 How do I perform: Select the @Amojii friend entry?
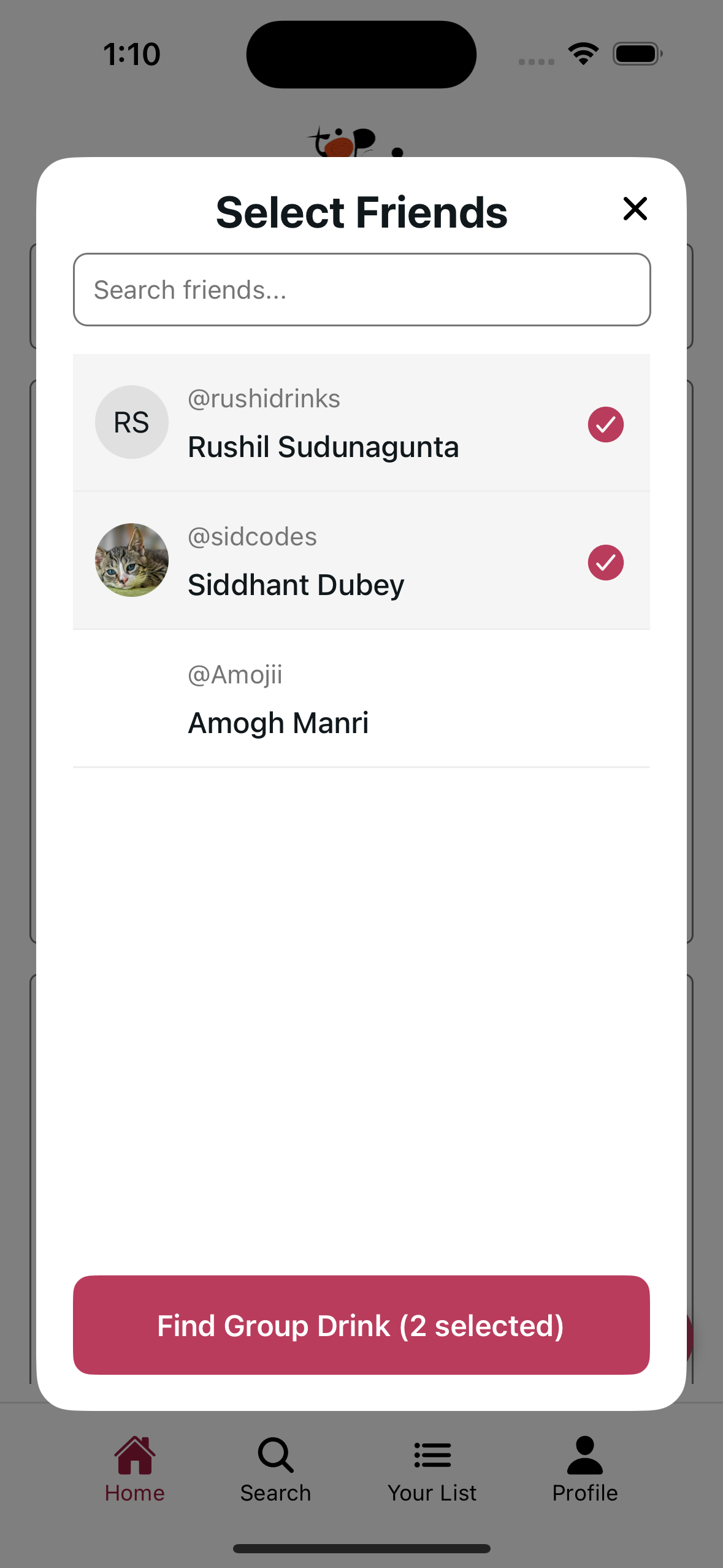(361, 699)
